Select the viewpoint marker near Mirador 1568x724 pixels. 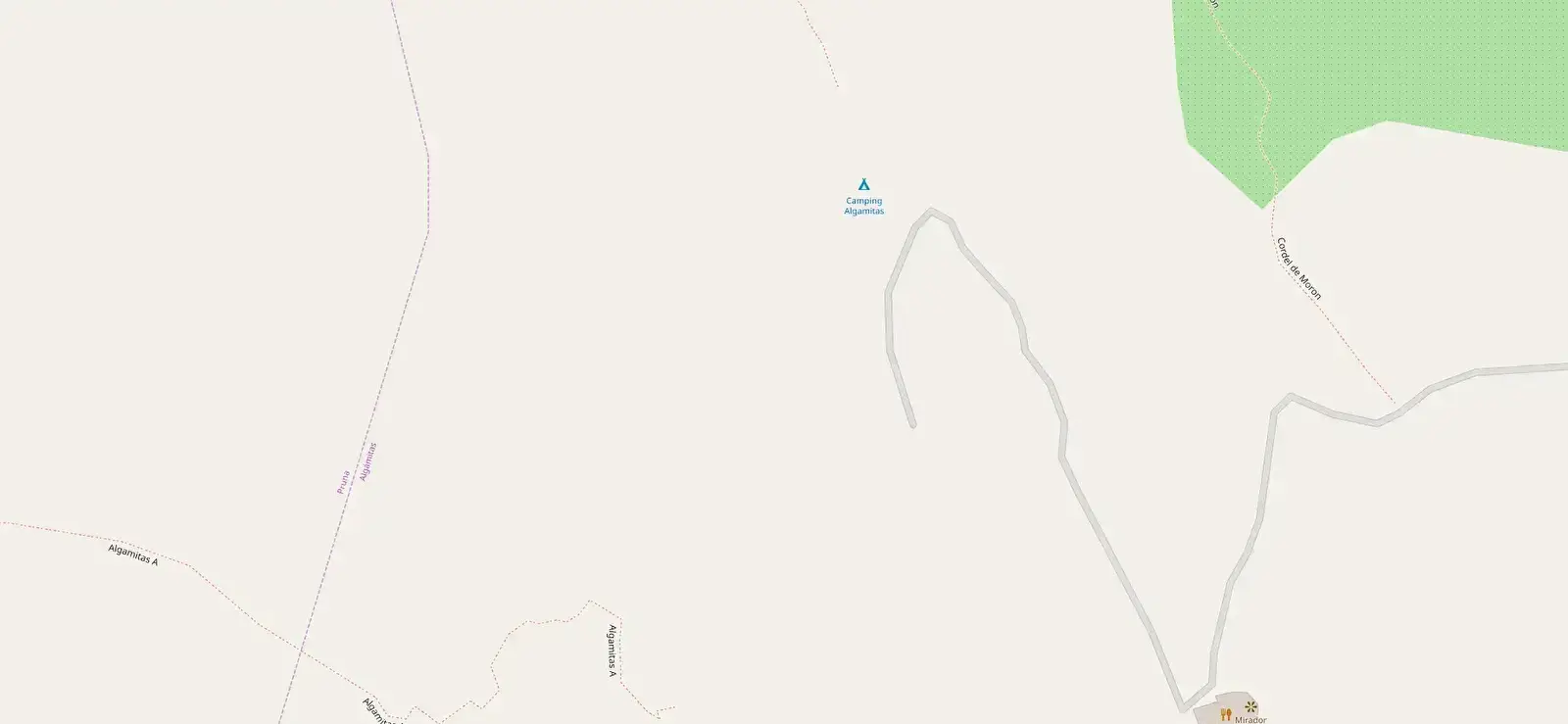[x=1250, y=706]
